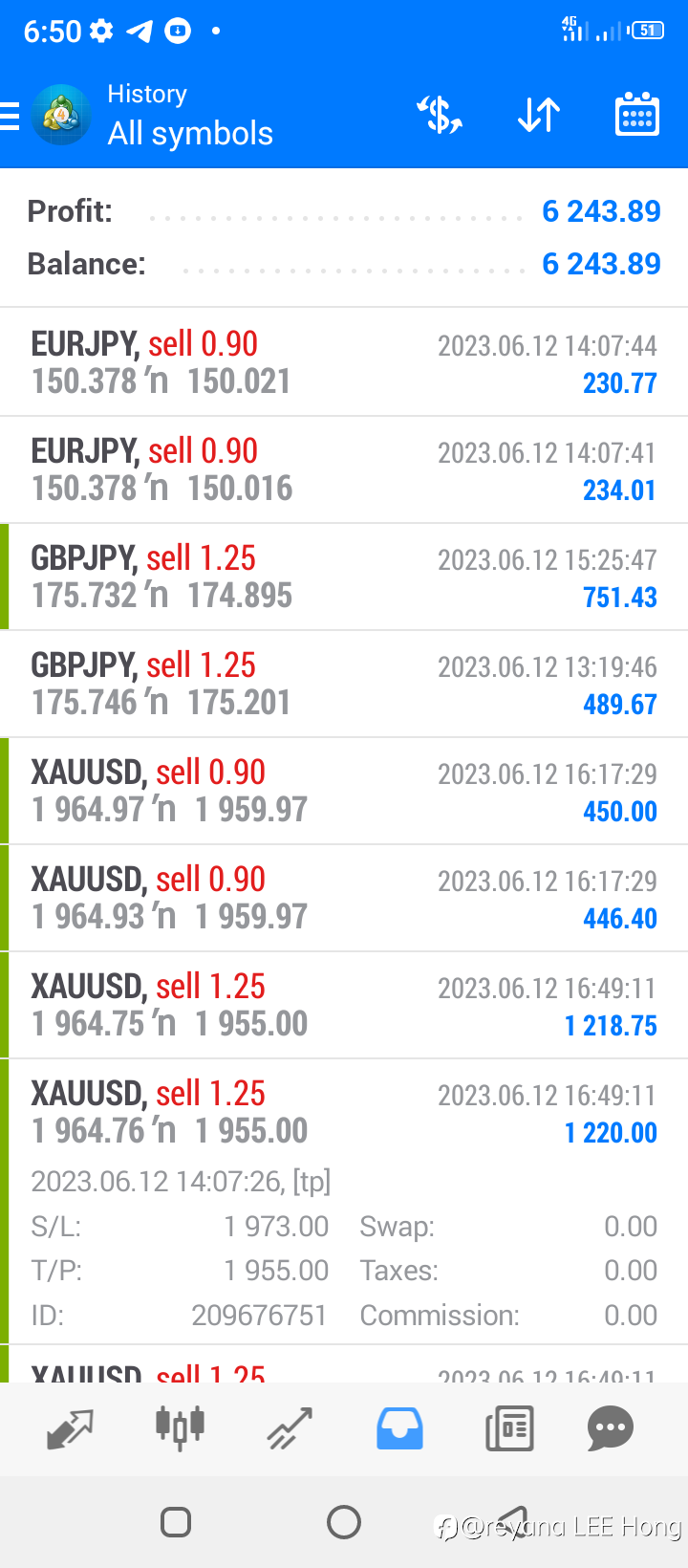Switch to the News tab
688x1568 pixels.
[509, 1428]
